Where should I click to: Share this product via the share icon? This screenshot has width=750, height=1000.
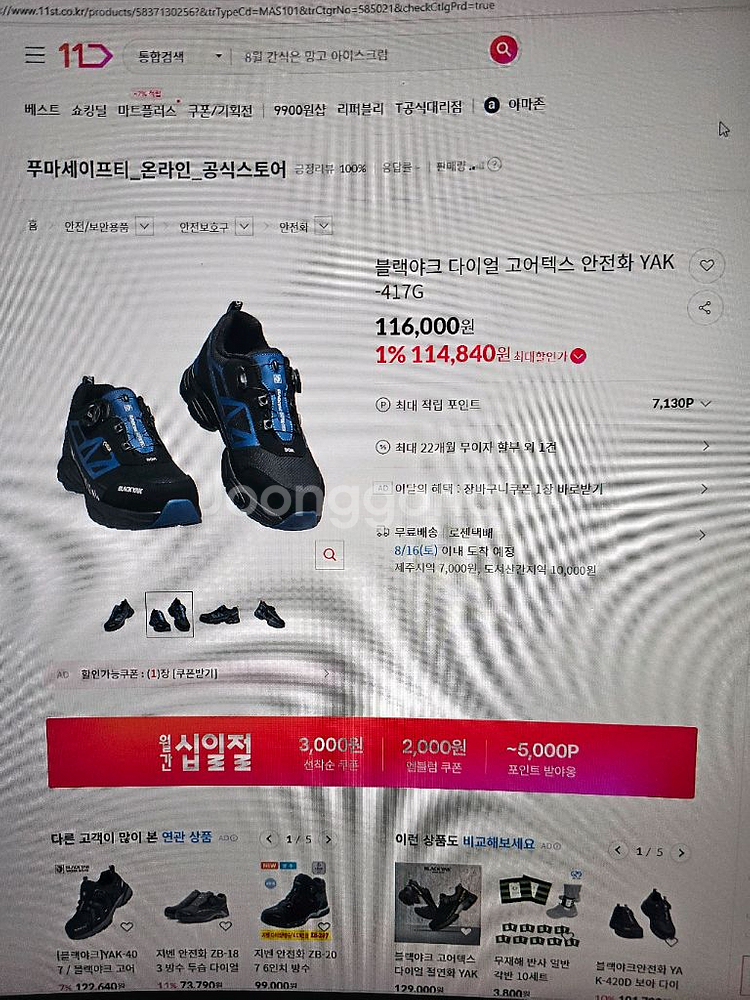[705, 308]
